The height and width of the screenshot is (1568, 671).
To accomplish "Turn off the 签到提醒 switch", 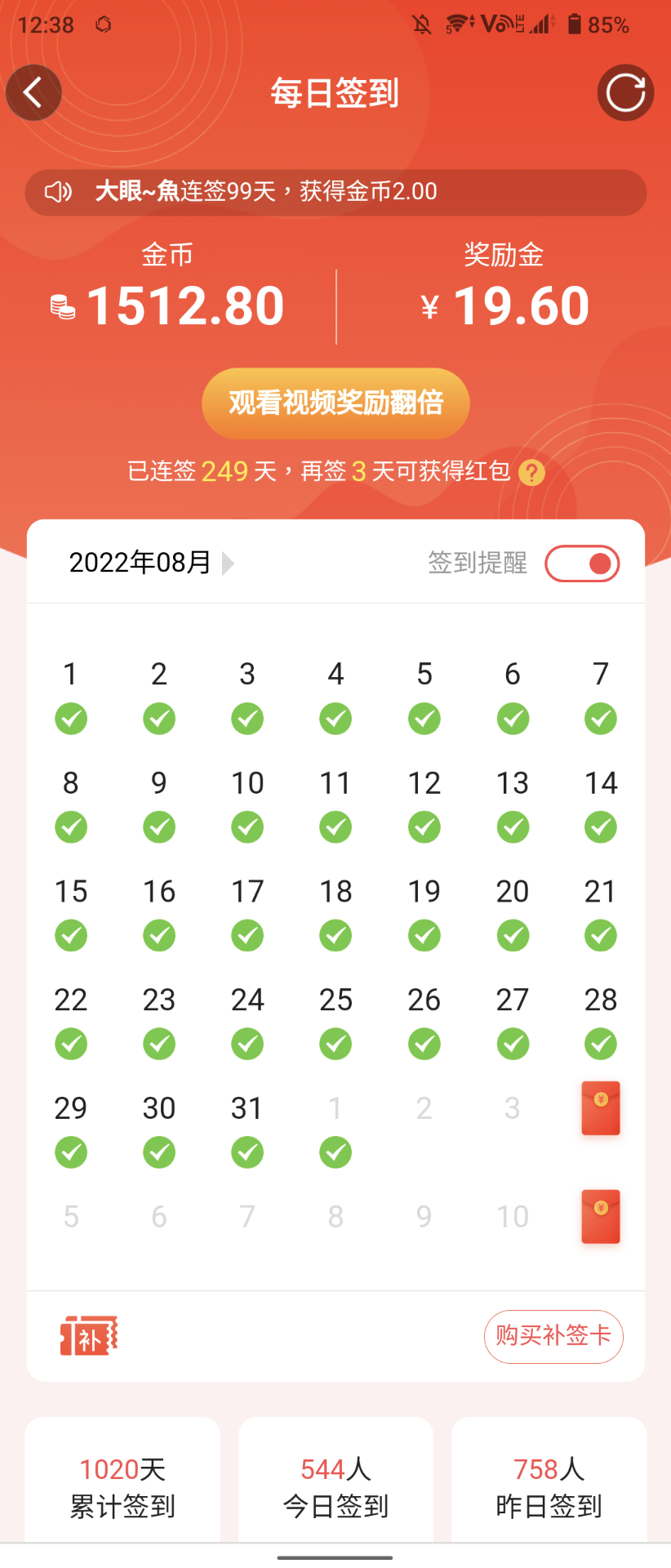I will tap(582, 563).
